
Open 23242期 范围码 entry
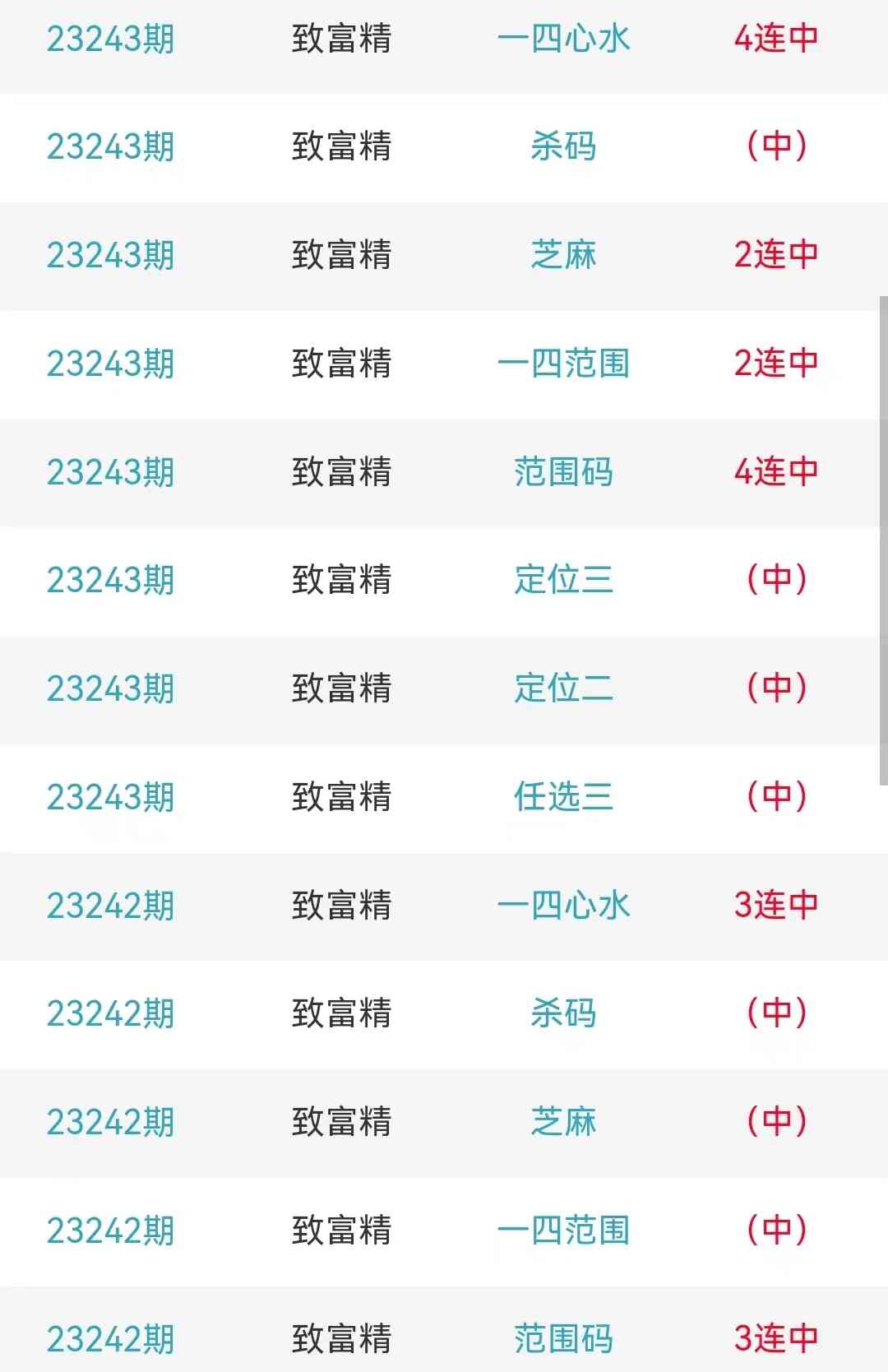[x=563, y=1338]
